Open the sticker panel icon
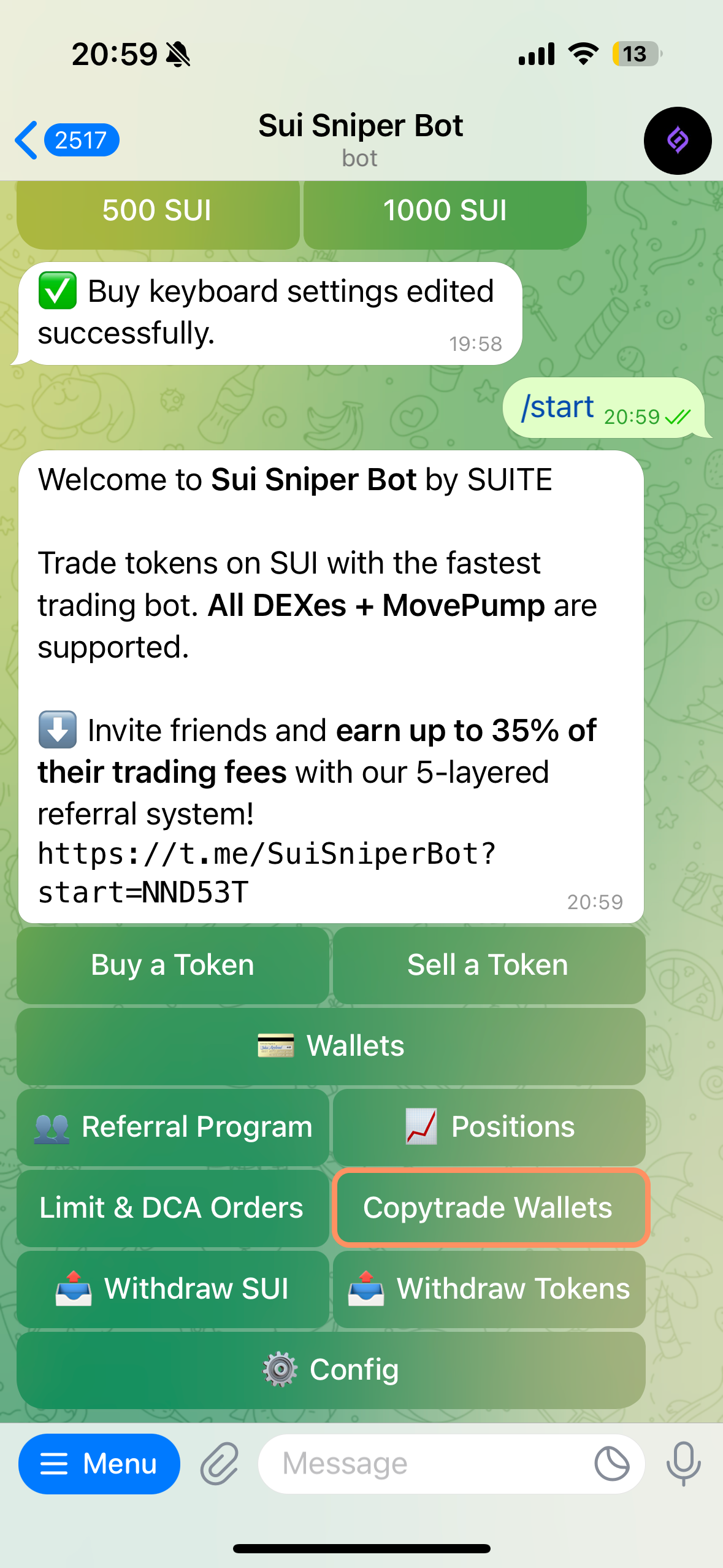Screen dimensions: 723x1568 pyautogui.click(x=611, y=1464)
